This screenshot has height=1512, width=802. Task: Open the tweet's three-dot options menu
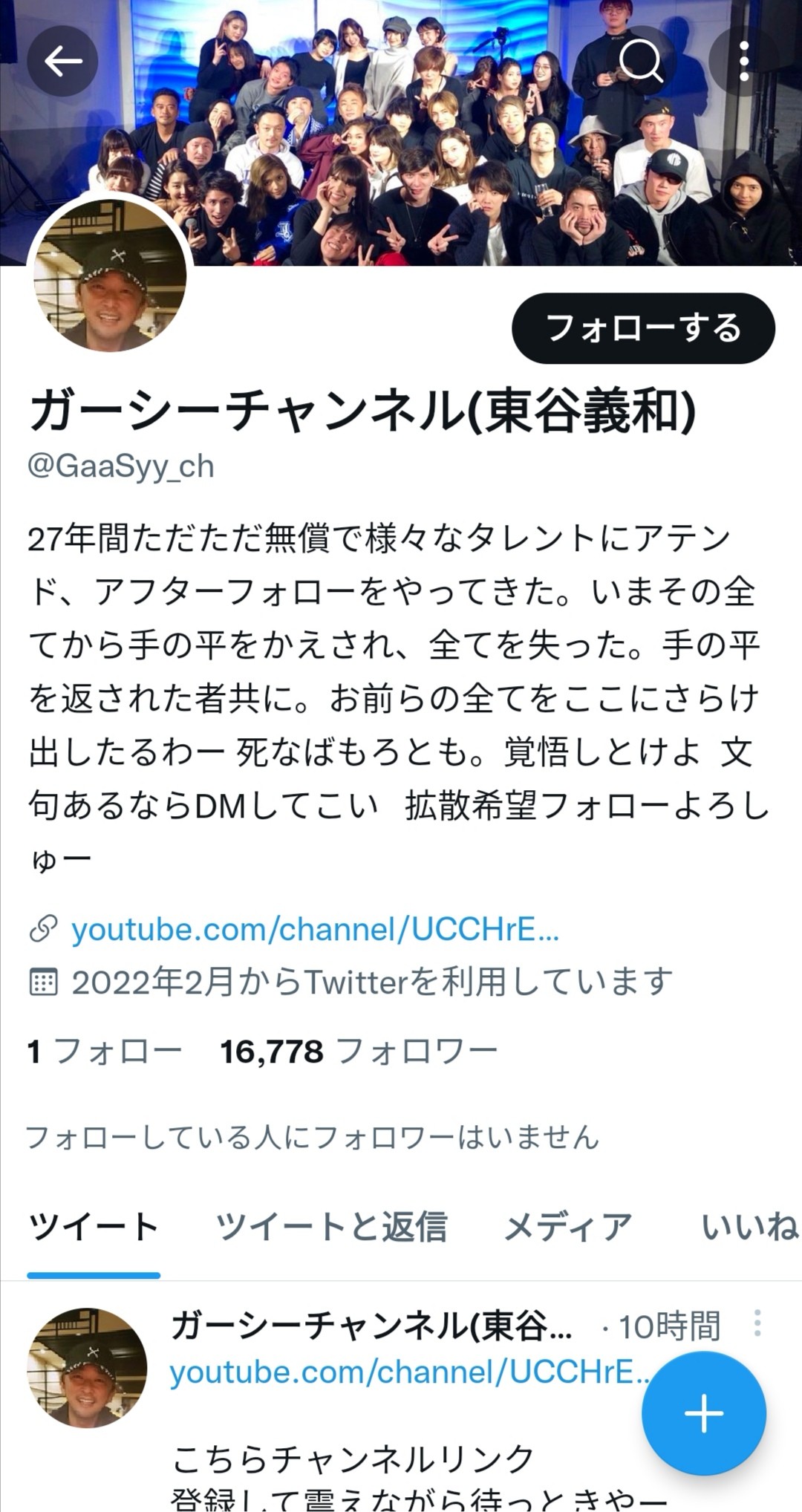(757, 1323)
